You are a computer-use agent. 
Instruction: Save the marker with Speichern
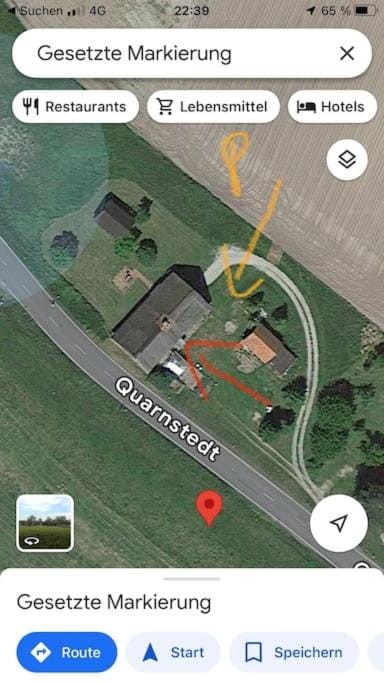click(x=294, y=652)
